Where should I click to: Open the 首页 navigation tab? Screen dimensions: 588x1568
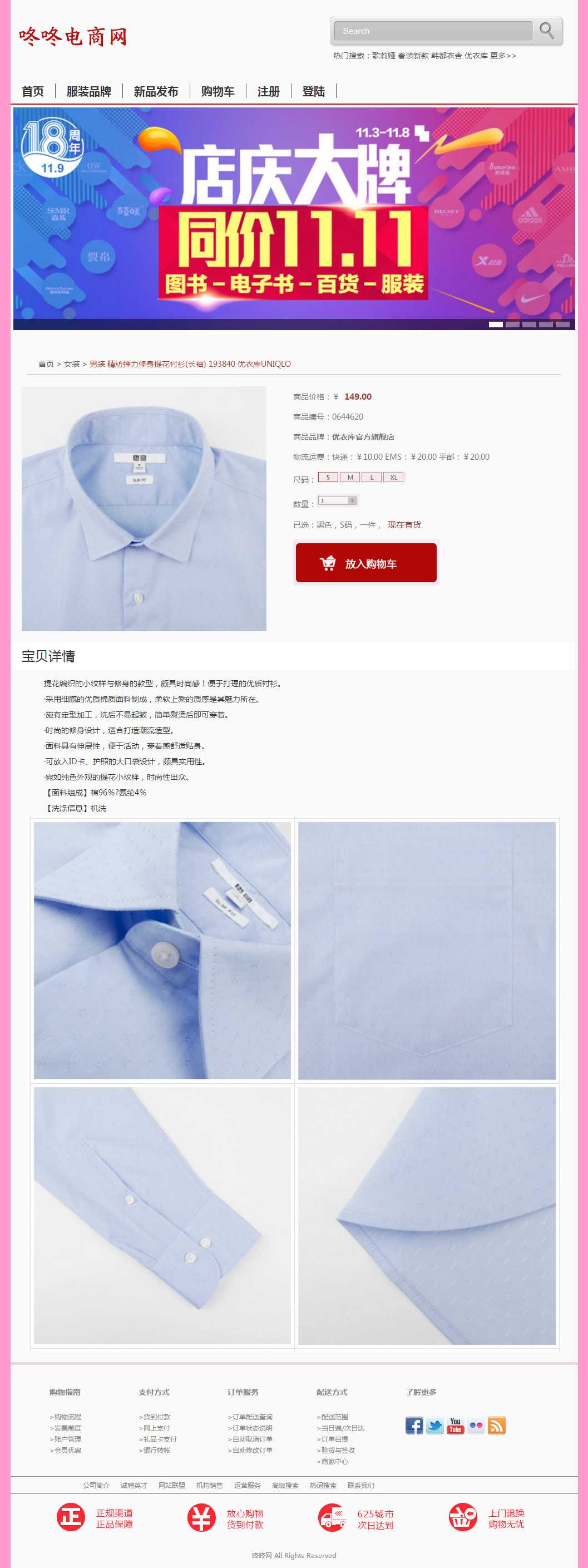33,91
